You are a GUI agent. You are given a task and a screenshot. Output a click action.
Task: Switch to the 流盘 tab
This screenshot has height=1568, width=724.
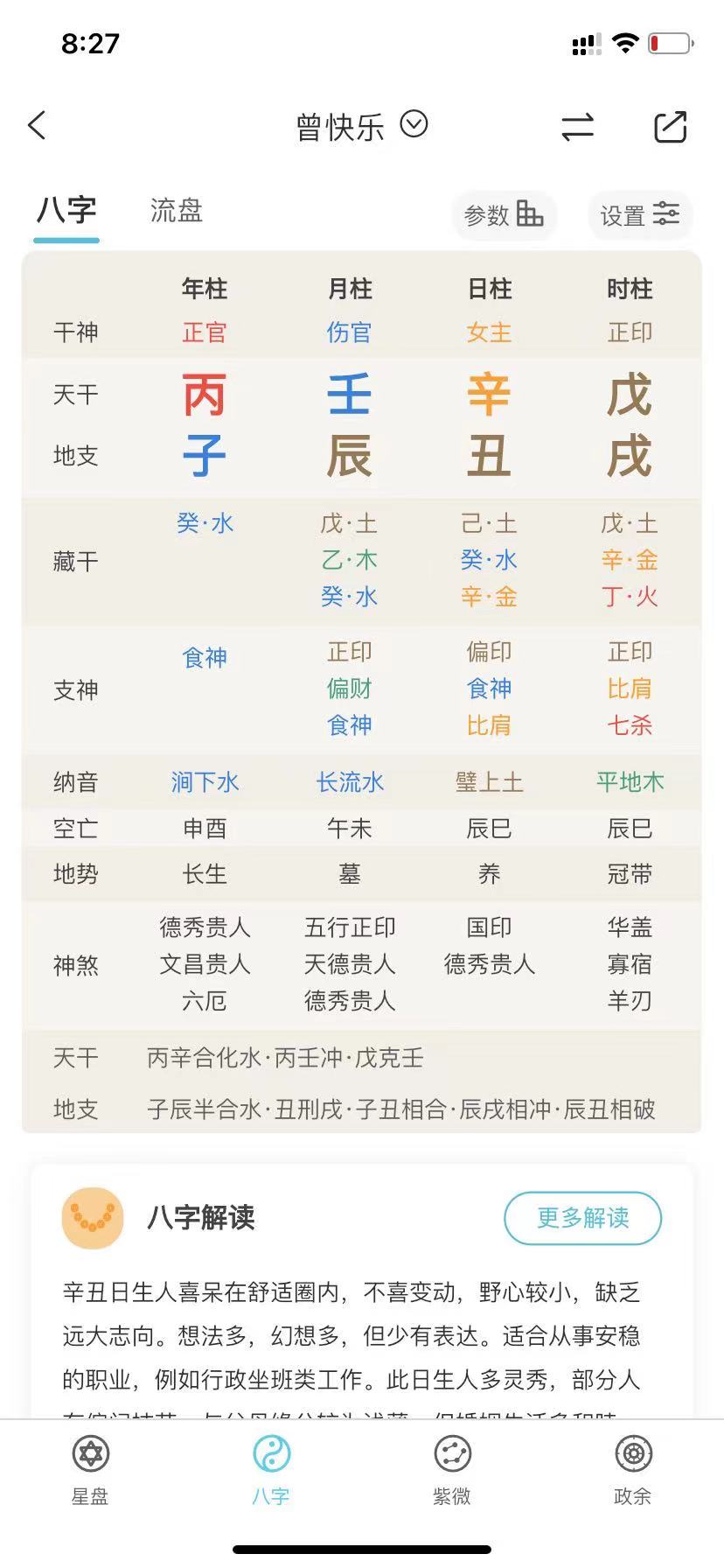coord(176,211)
